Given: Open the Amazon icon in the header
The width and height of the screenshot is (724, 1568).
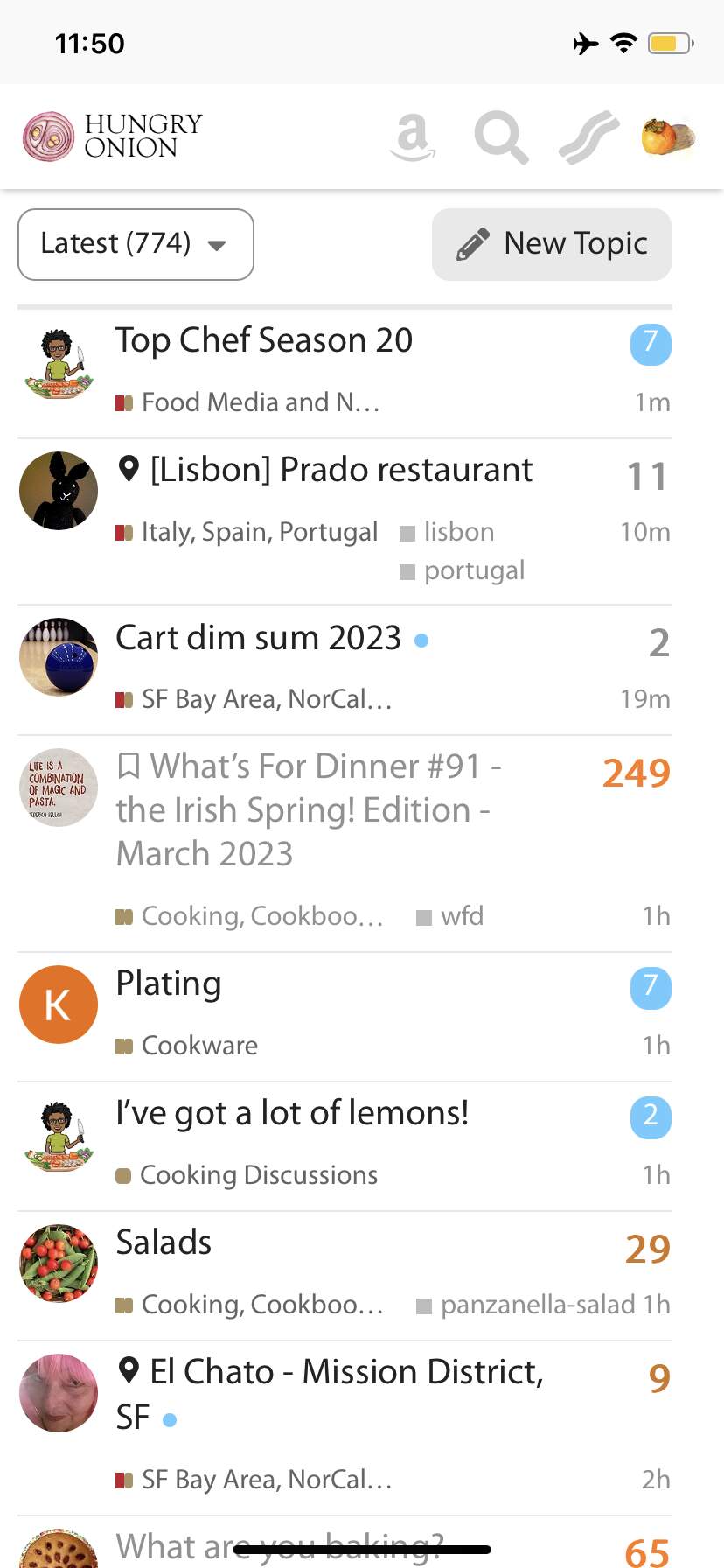Looking at the screenshot, I should point(413,137).
